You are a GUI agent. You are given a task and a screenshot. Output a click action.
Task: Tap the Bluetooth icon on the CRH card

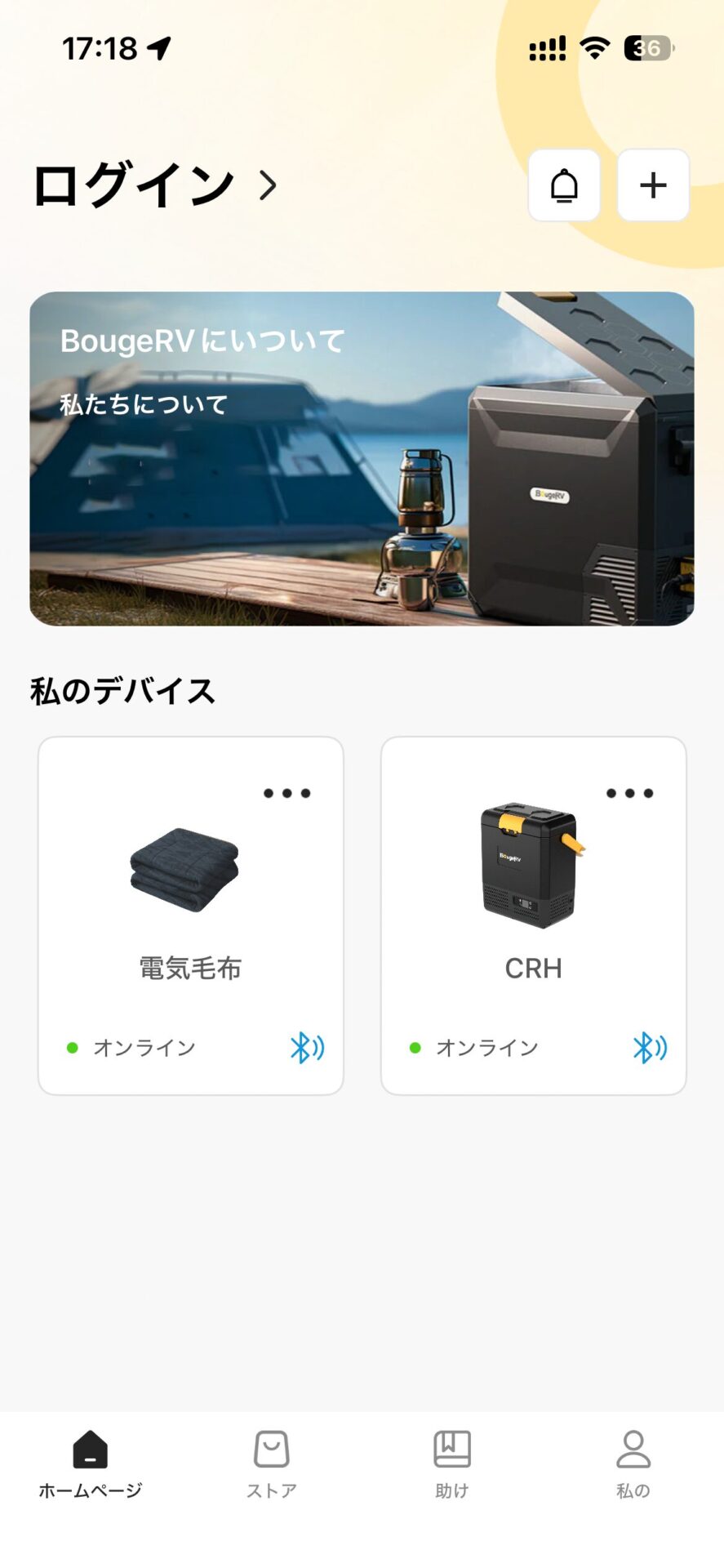(651, 1048)
